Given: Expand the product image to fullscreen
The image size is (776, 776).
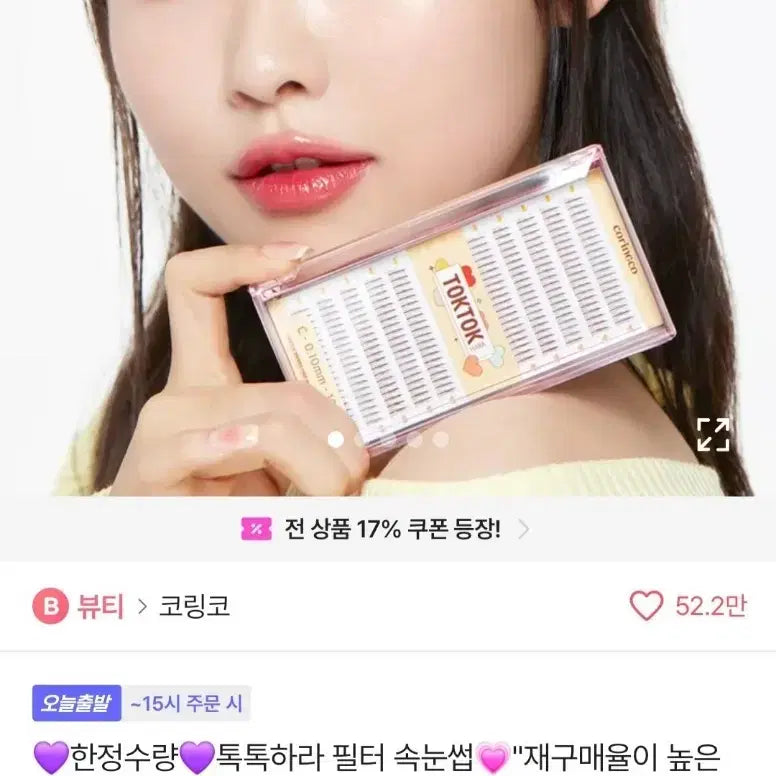Looking at the screenshot, I should coord(713,434).
